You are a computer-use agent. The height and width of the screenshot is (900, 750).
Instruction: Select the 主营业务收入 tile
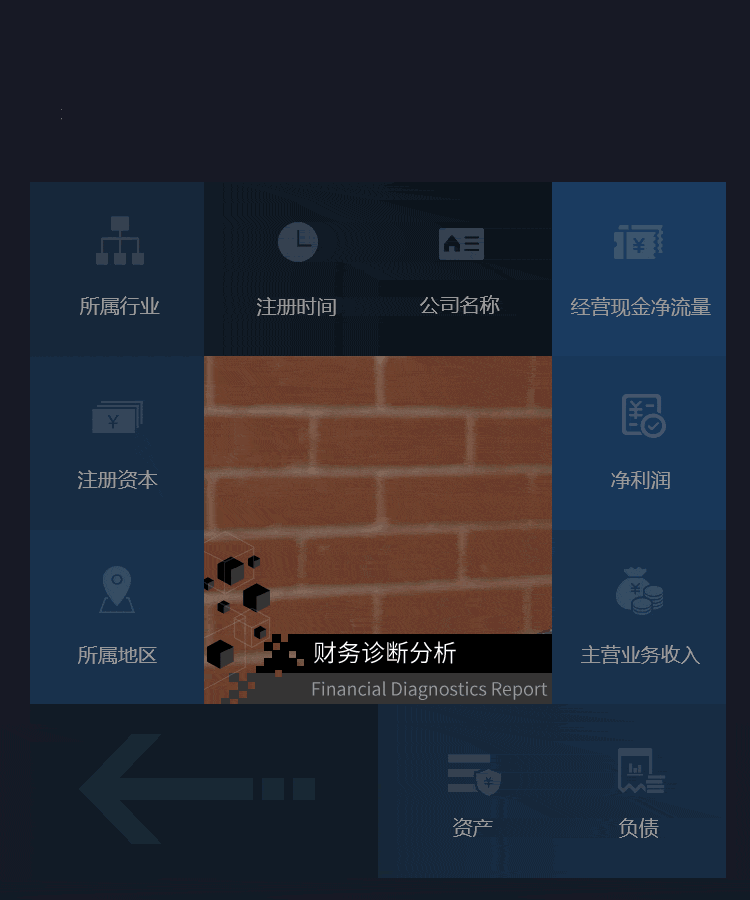point(639,617)
